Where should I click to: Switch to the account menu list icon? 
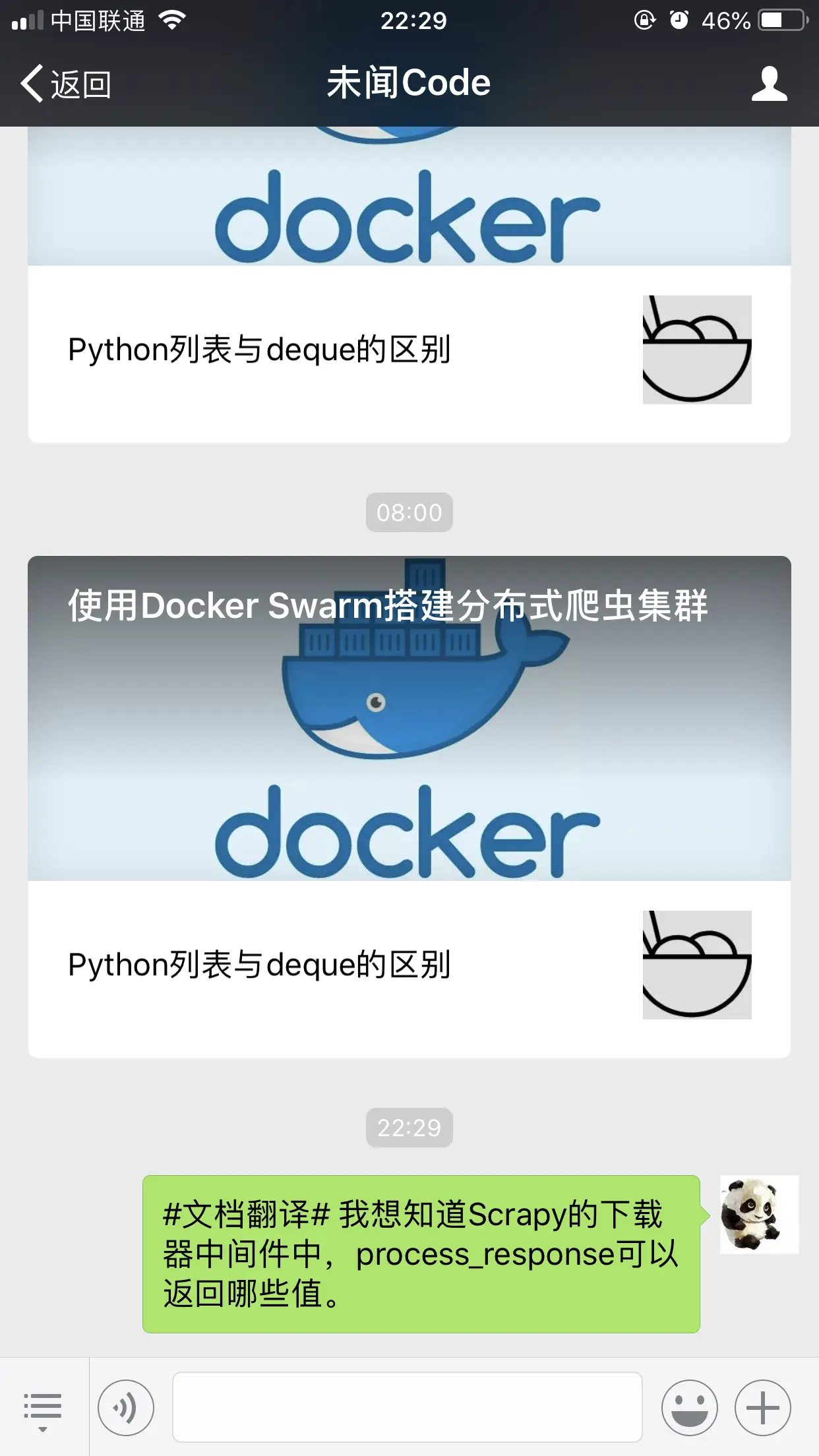tap(43, 1408)
